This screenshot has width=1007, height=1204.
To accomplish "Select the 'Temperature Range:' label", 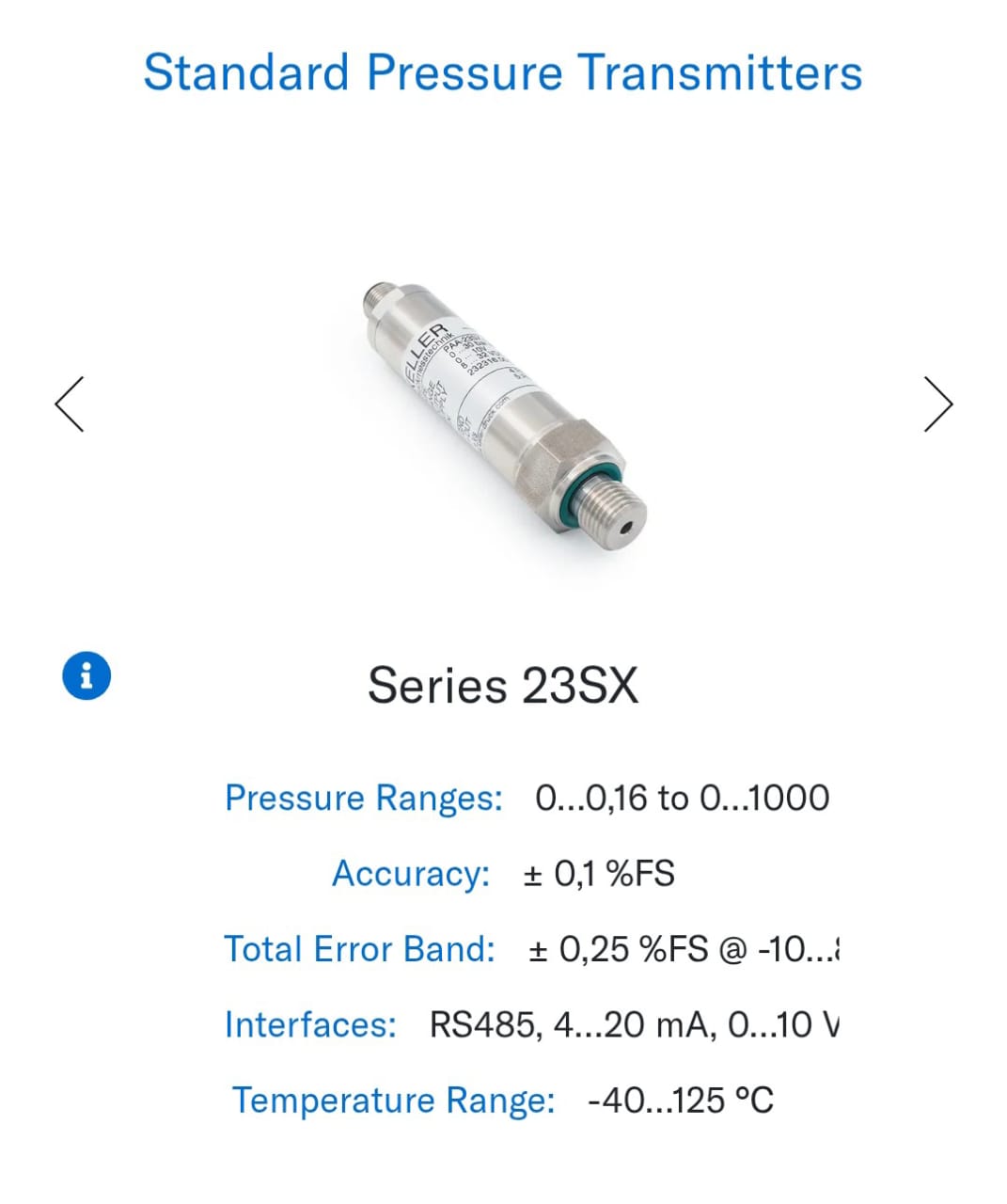I will pyautogui.click(x=394, y=1100).
